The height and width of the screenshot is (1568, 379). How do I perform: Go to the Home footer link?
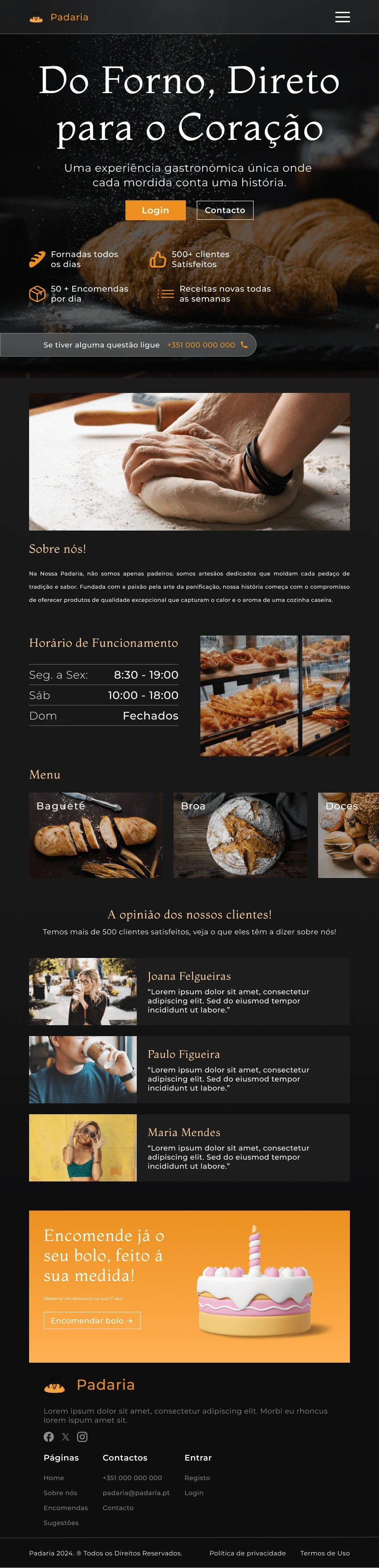(x=54, y=1477)
